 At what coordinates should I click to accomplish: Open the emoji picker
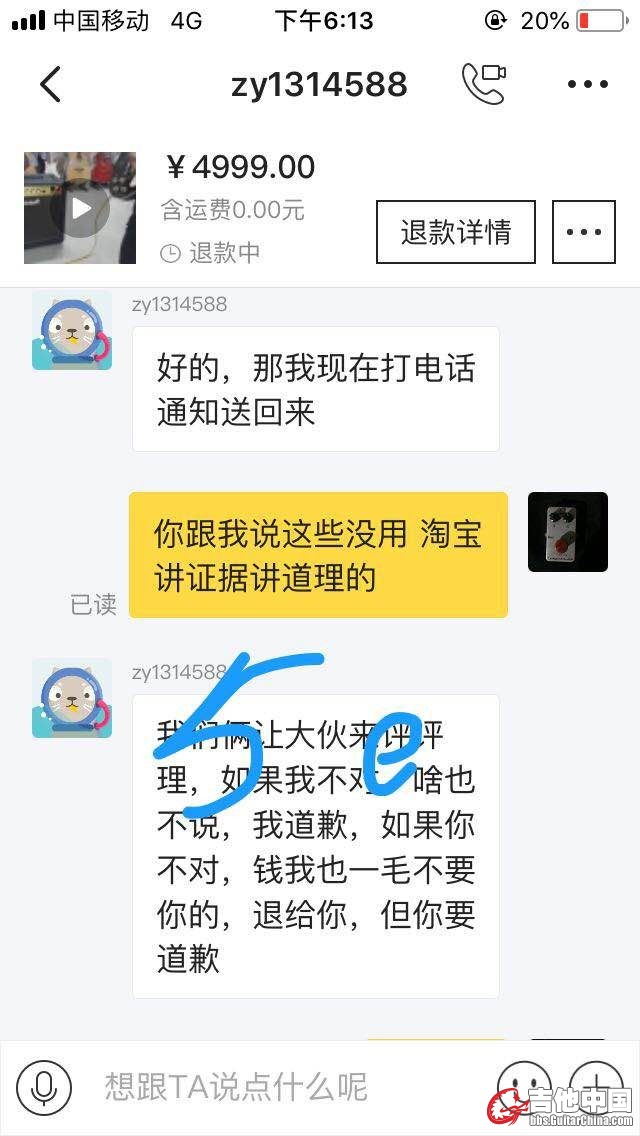(524, 1086)
